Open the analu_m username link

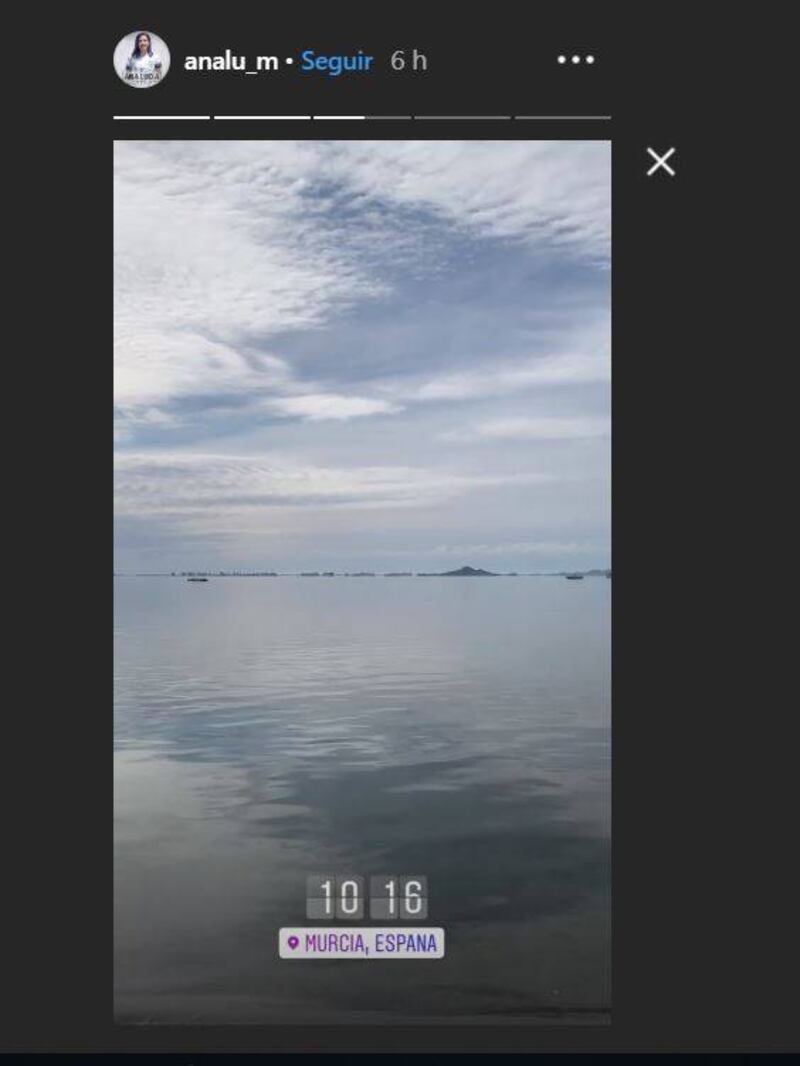(230, 61)
